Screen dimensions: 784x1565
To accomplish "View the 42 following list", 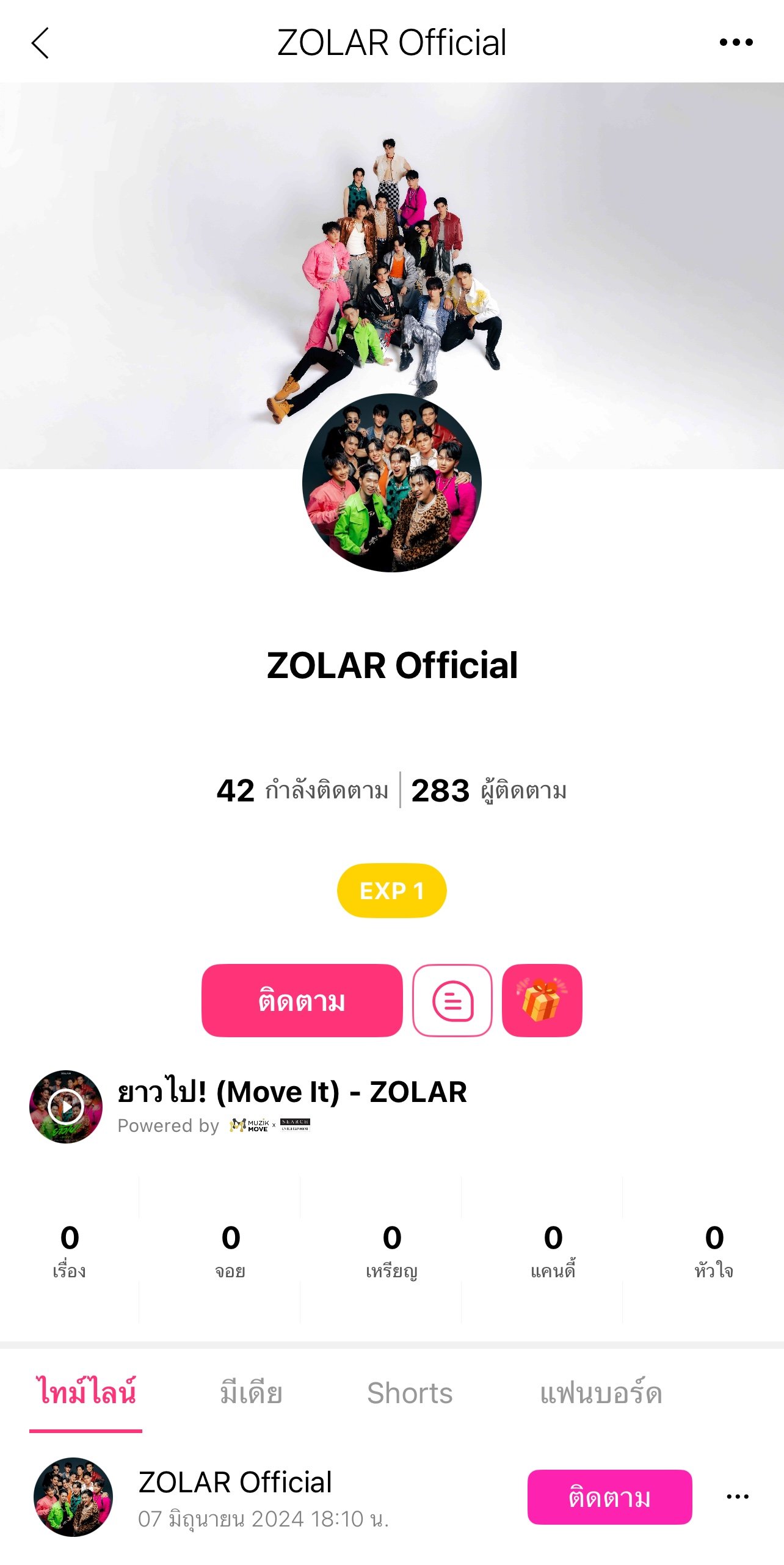I will (x=302, y=790).
